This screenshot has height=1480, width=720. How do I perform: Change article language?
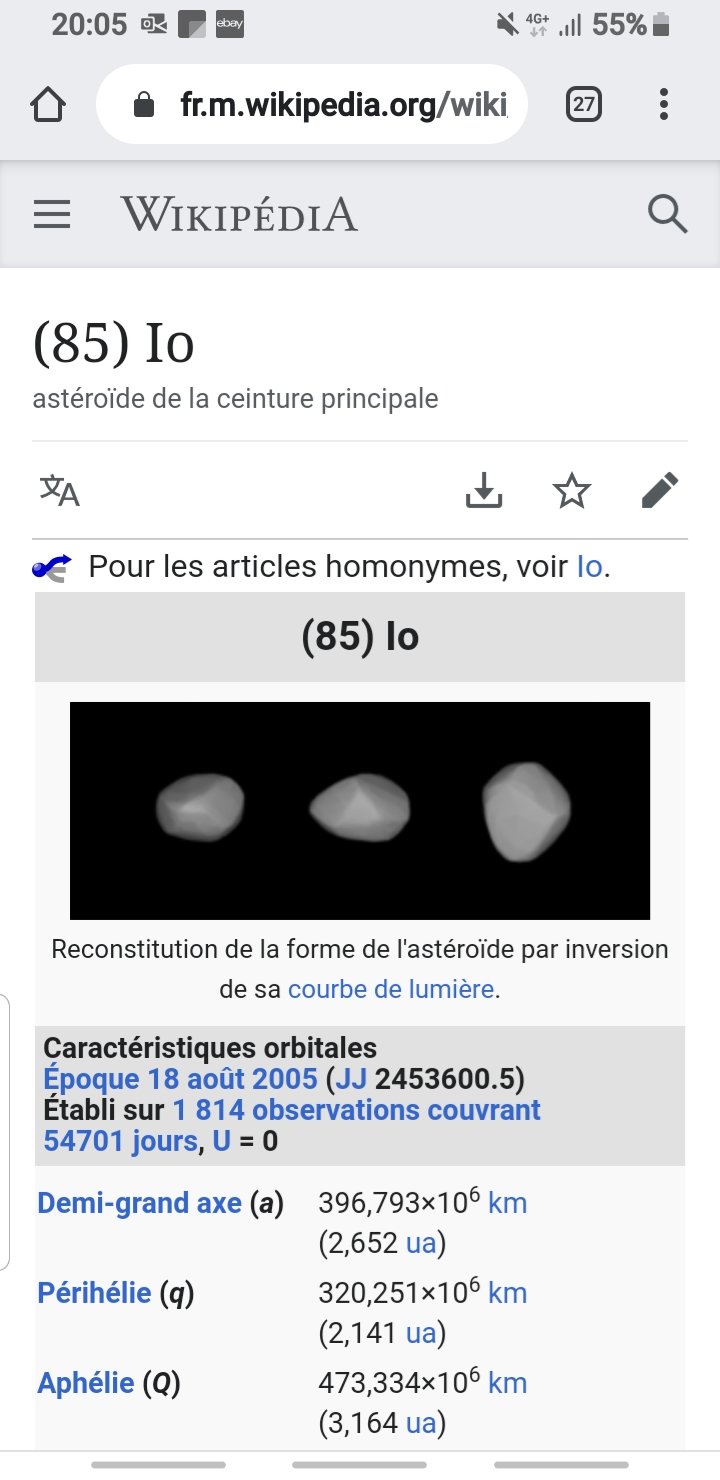60,491
